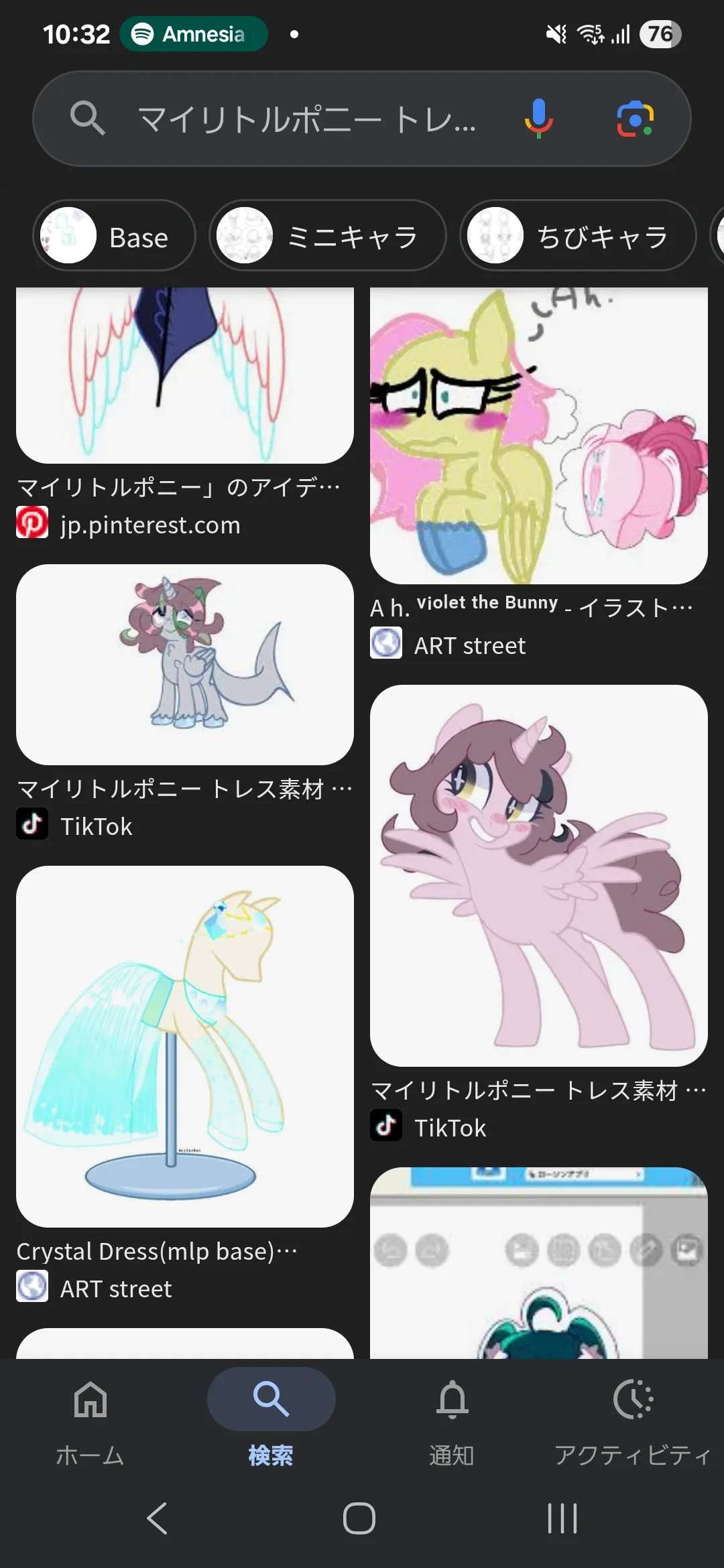Open the Crystal Dress mlp base image
The image size is (724, 1568).
(x=185, y=1047)
